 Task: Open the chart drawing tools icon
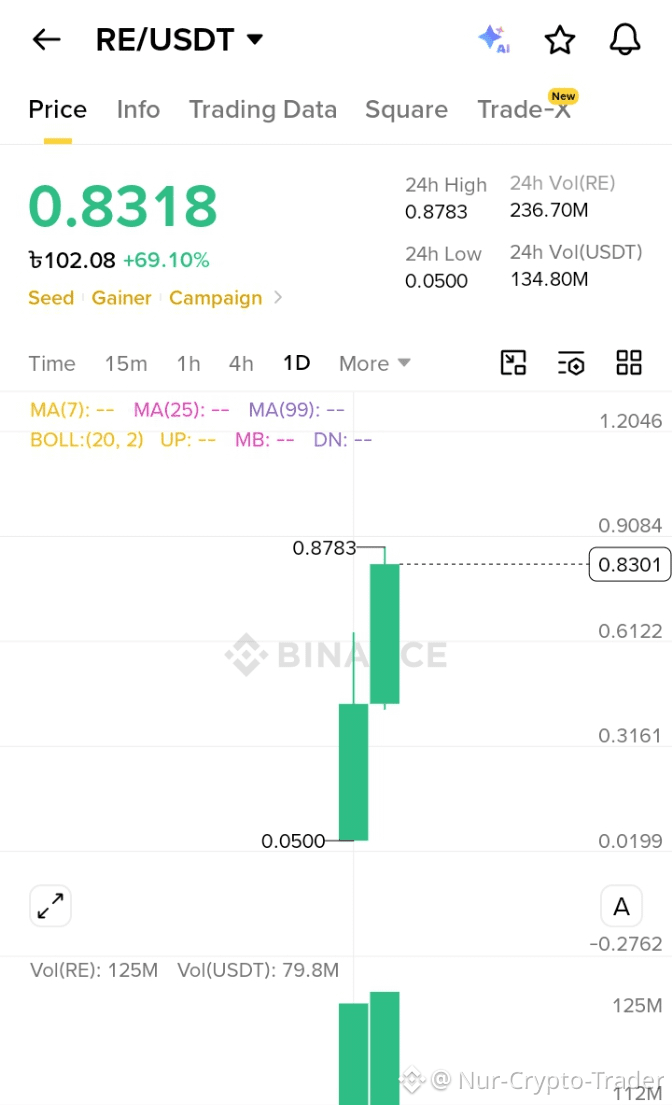click(514, 363)
